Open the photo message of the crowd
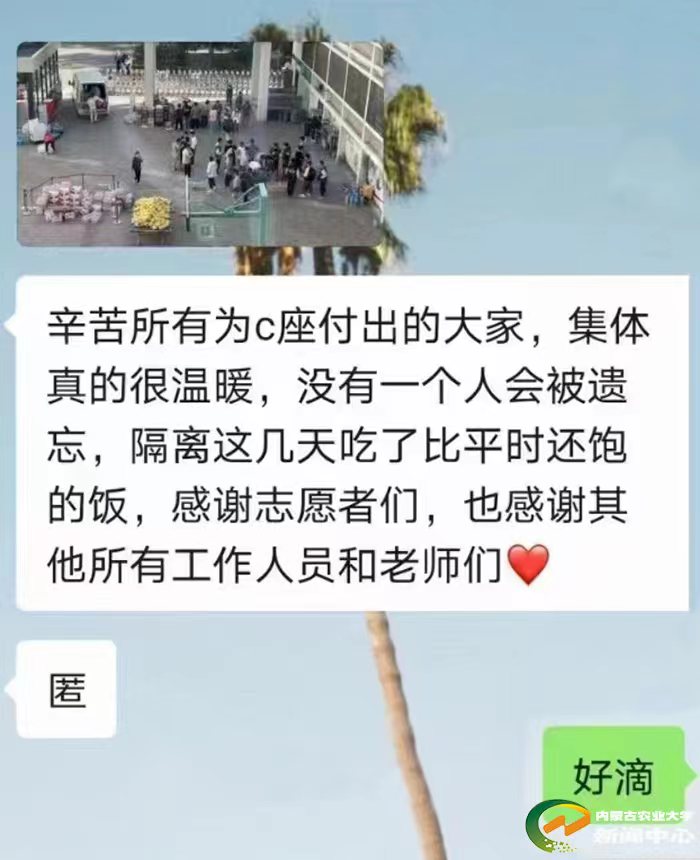 (200, 143)
